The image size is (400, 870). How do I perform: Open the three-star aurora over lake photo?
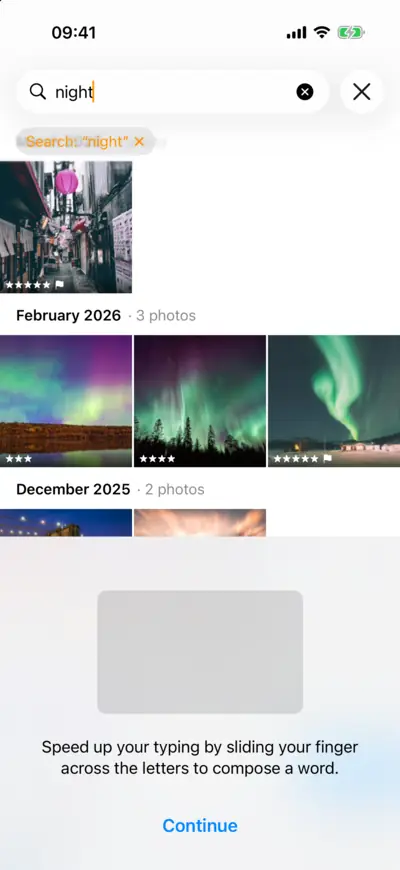coord(66,401)
